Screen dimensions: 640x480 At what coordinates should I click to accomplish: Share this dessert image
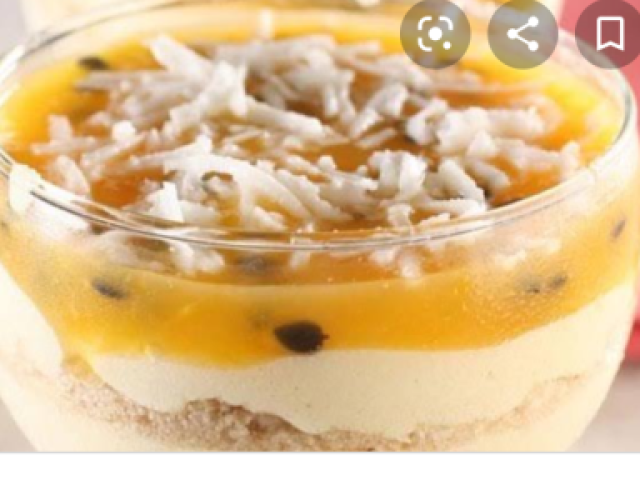522,34
